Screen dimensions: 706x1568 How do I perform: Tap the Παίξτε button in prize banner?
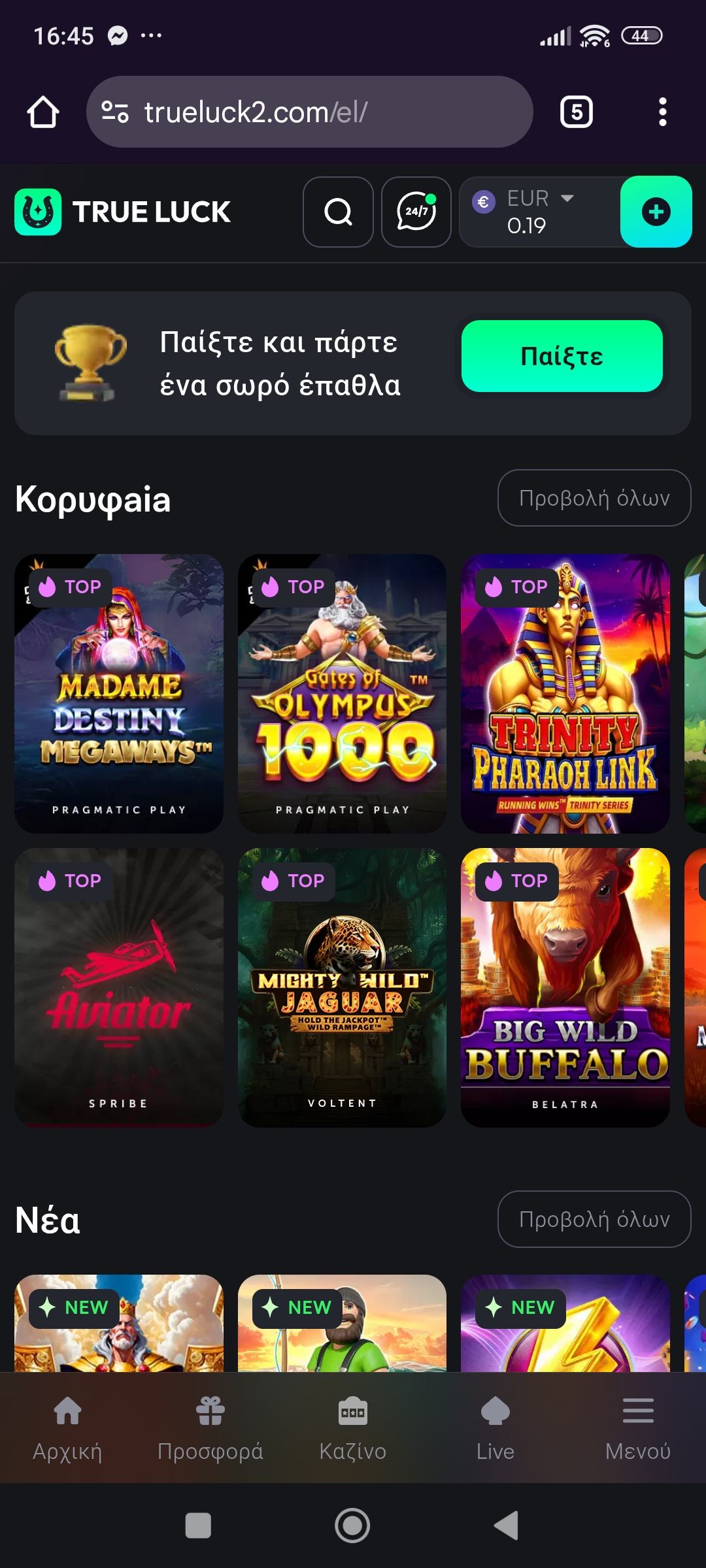562,356
